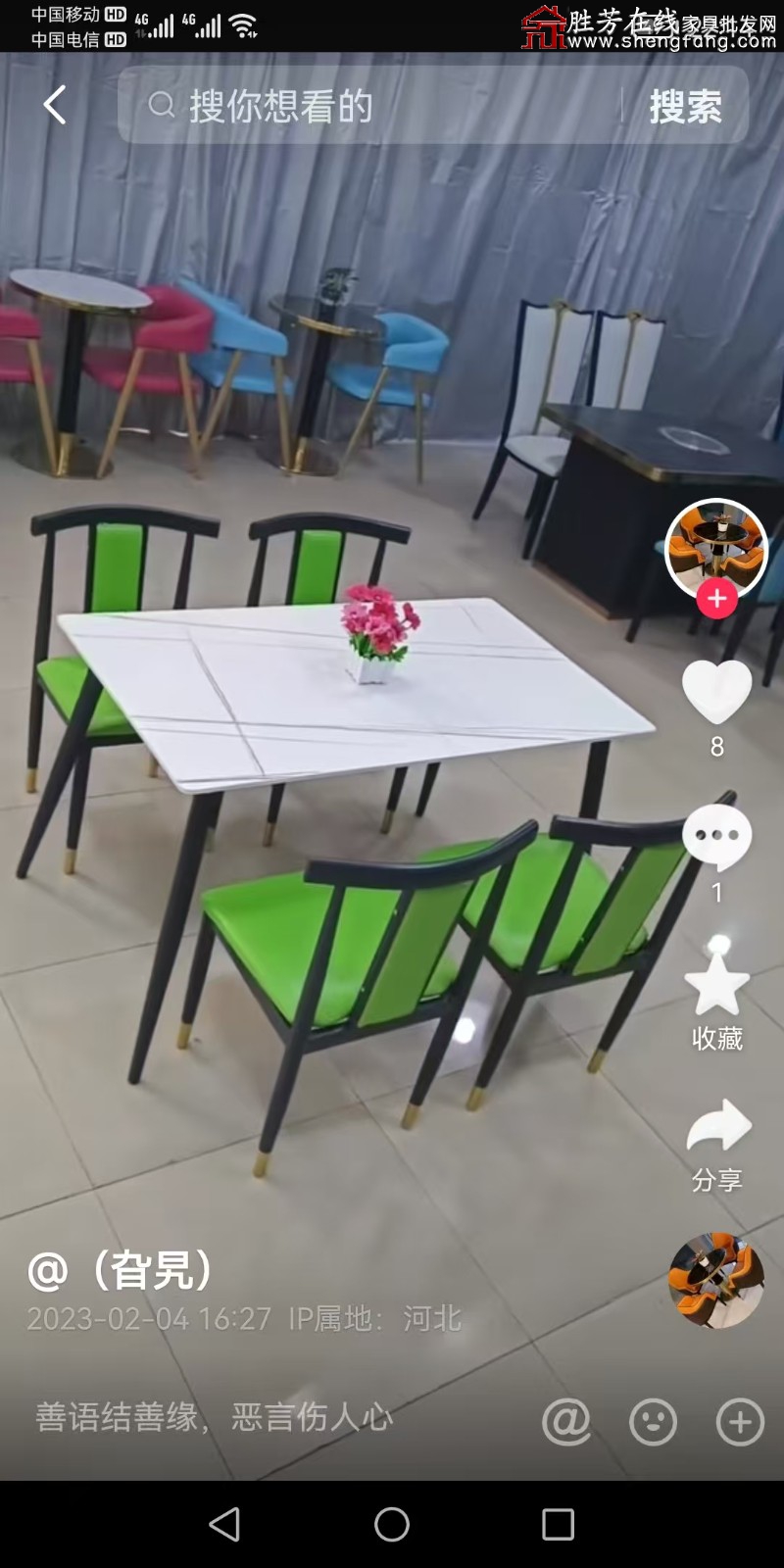The width and height of the screenshot is (784, 1568).
Task: Tap the 搜索 button
Action: 685,106
